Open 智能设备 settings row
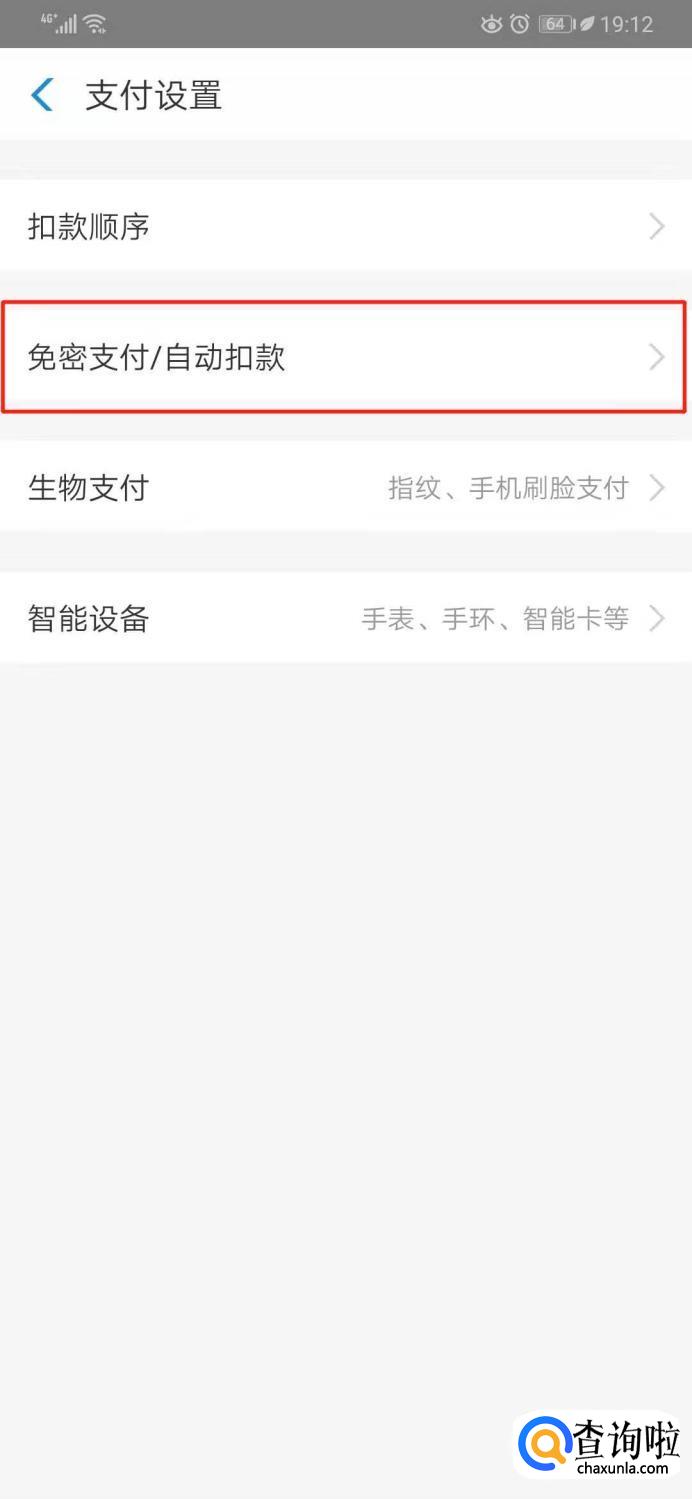This screenshot has height=1499, width=692. (345, 619)
